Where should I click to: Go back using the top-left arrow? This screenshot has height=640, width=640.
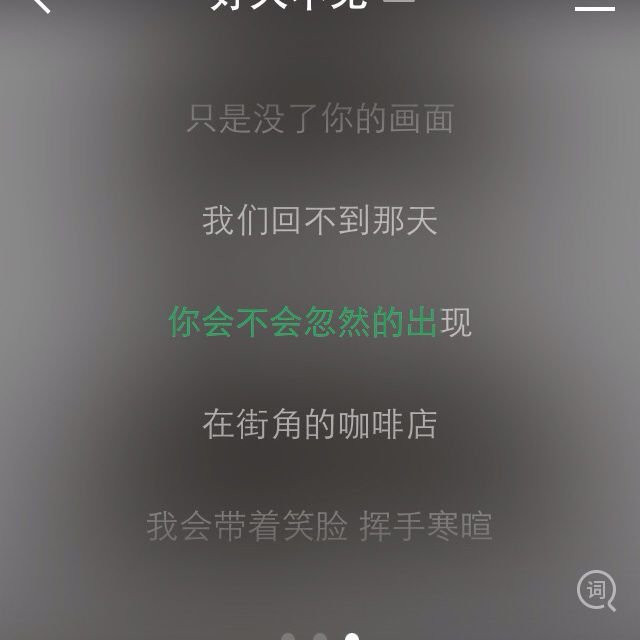39,5
